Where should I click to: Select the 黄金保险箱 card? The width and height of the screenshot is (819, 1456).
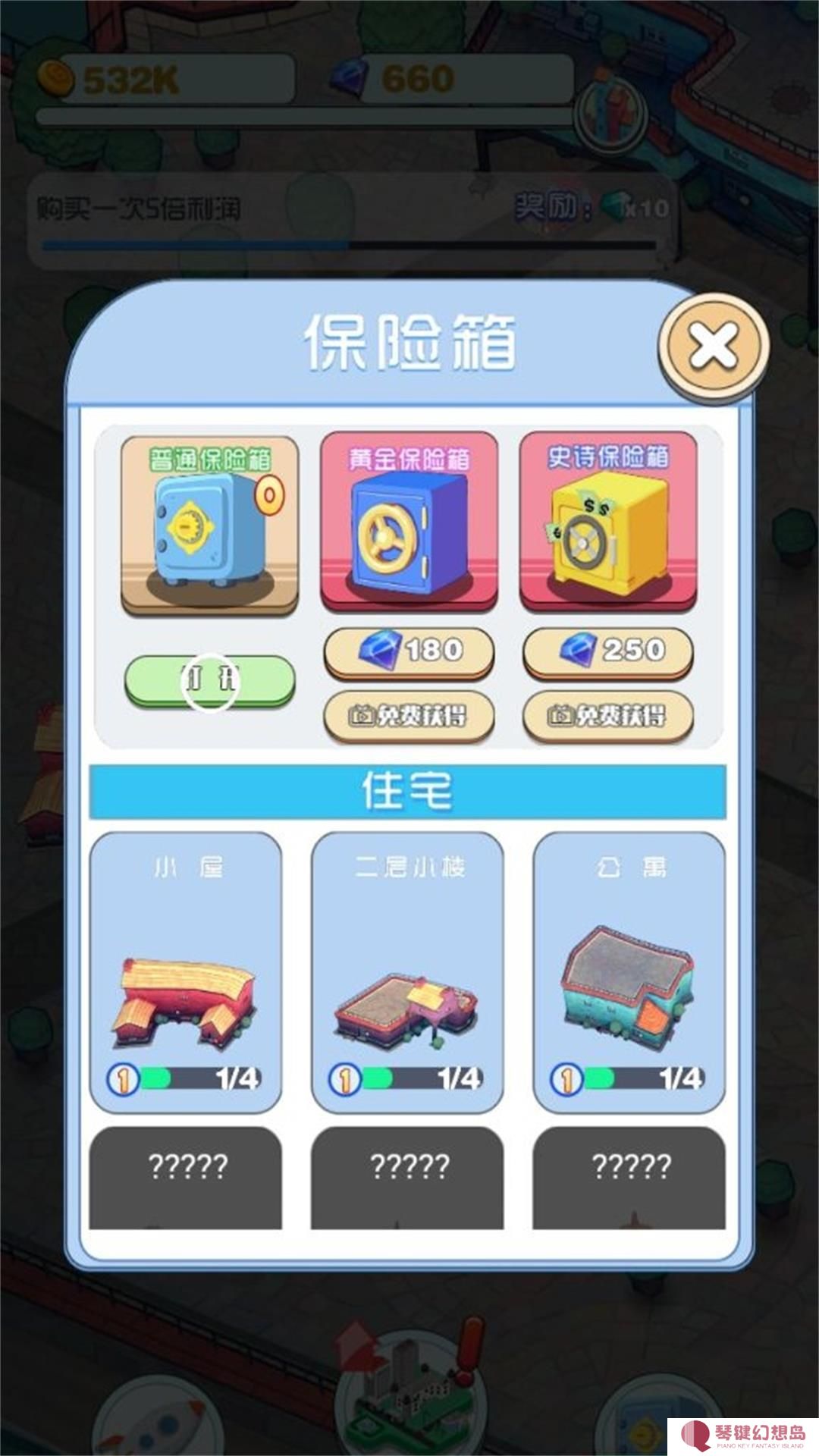(409, 523)
